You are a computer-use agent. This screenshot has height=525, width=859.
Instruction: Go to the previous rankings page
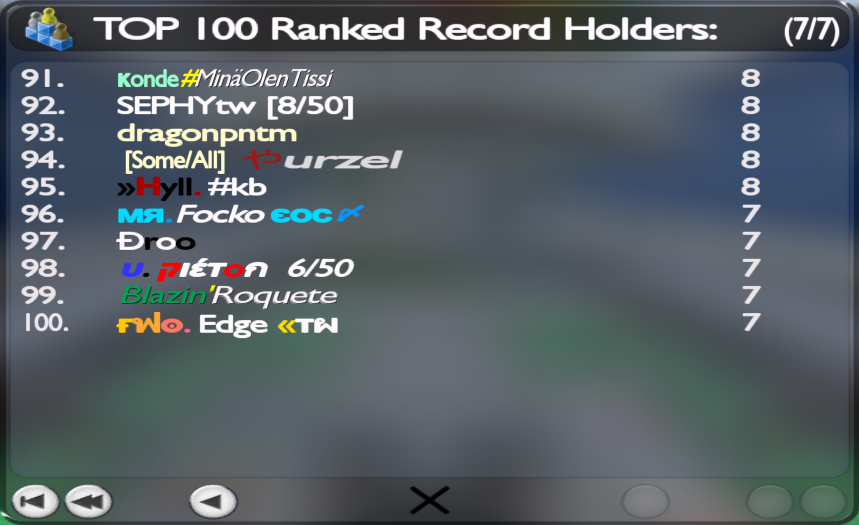pos(213,500)
